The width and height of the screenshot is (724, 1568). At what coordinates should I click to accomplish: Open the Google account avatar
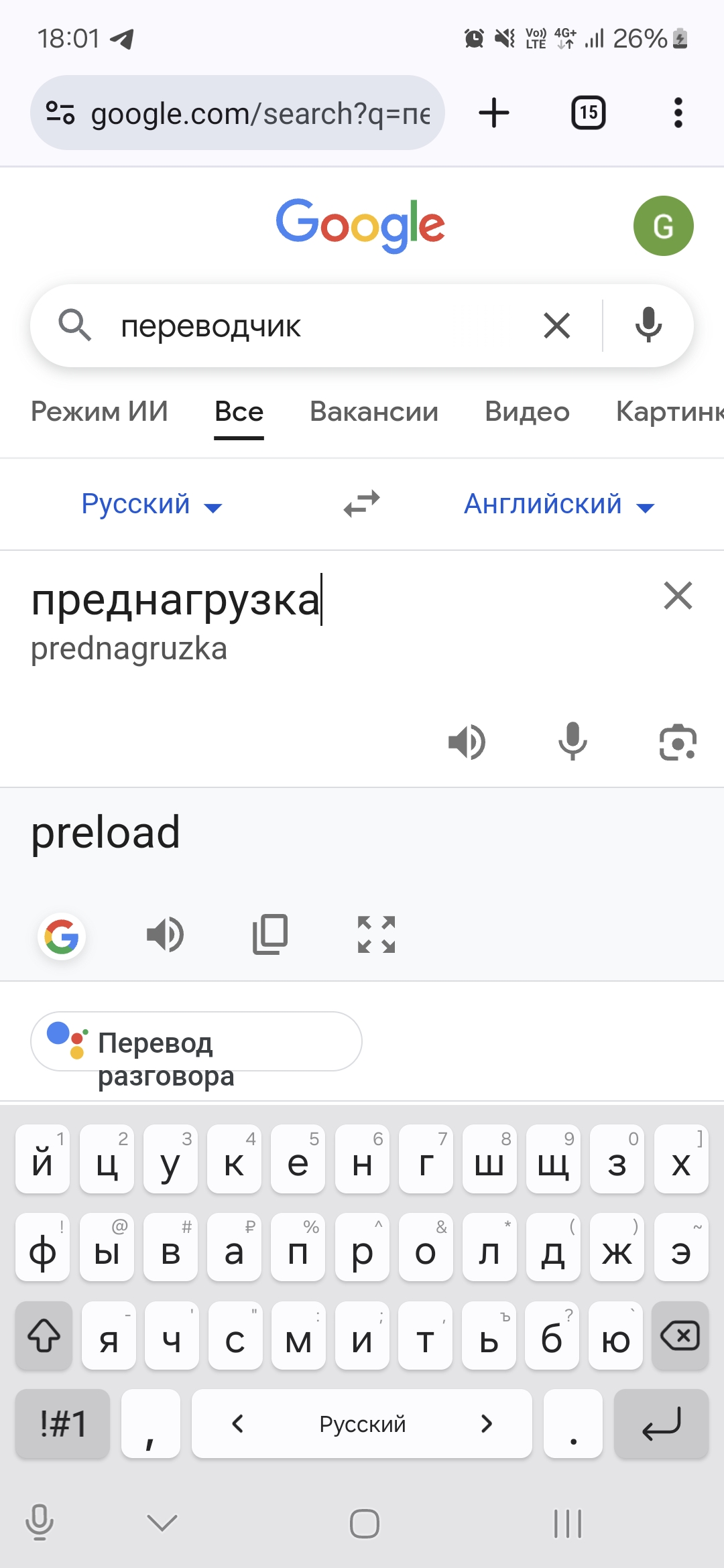pos(663,226)
